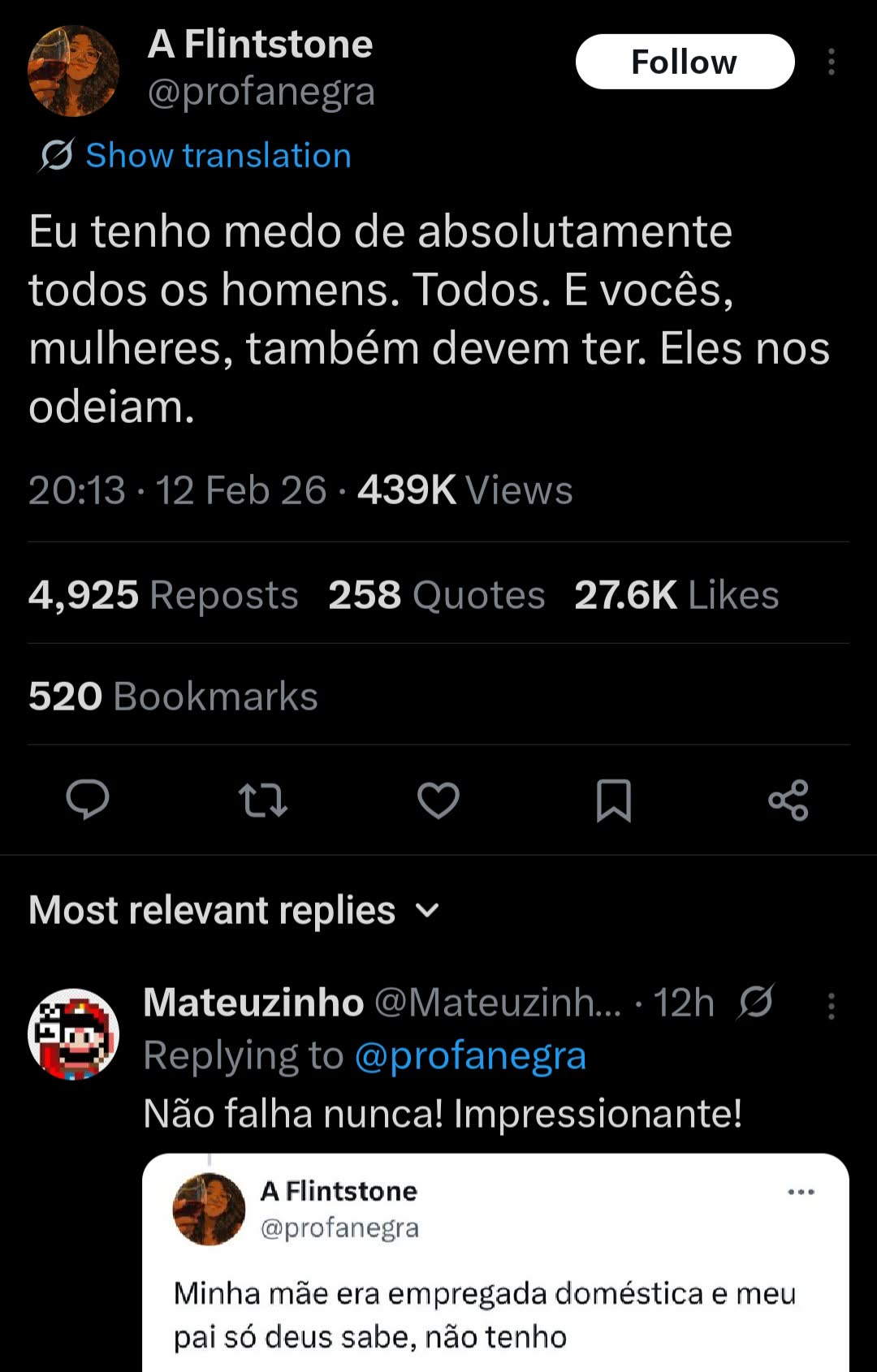
Task: Share the main post
Action: pos(788,800)
